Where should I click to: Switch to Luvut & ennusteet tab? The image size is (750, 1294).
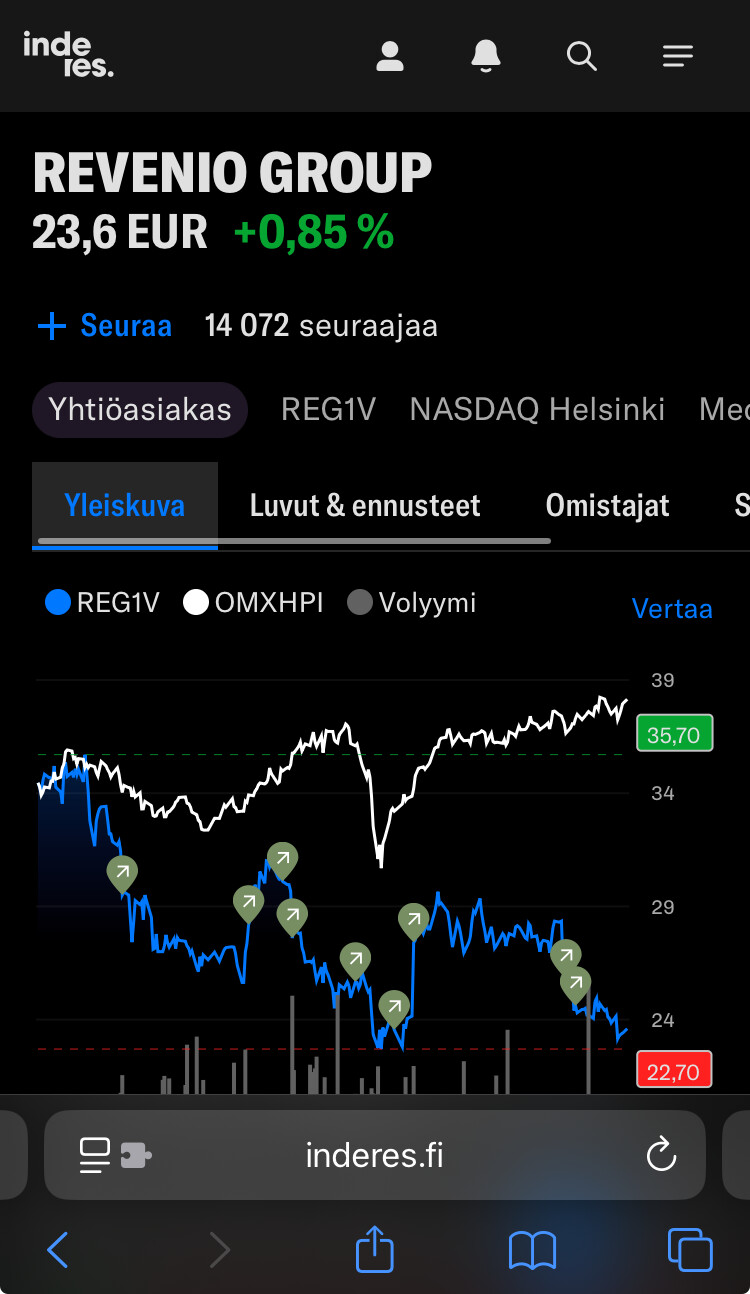tap(365, 505)
